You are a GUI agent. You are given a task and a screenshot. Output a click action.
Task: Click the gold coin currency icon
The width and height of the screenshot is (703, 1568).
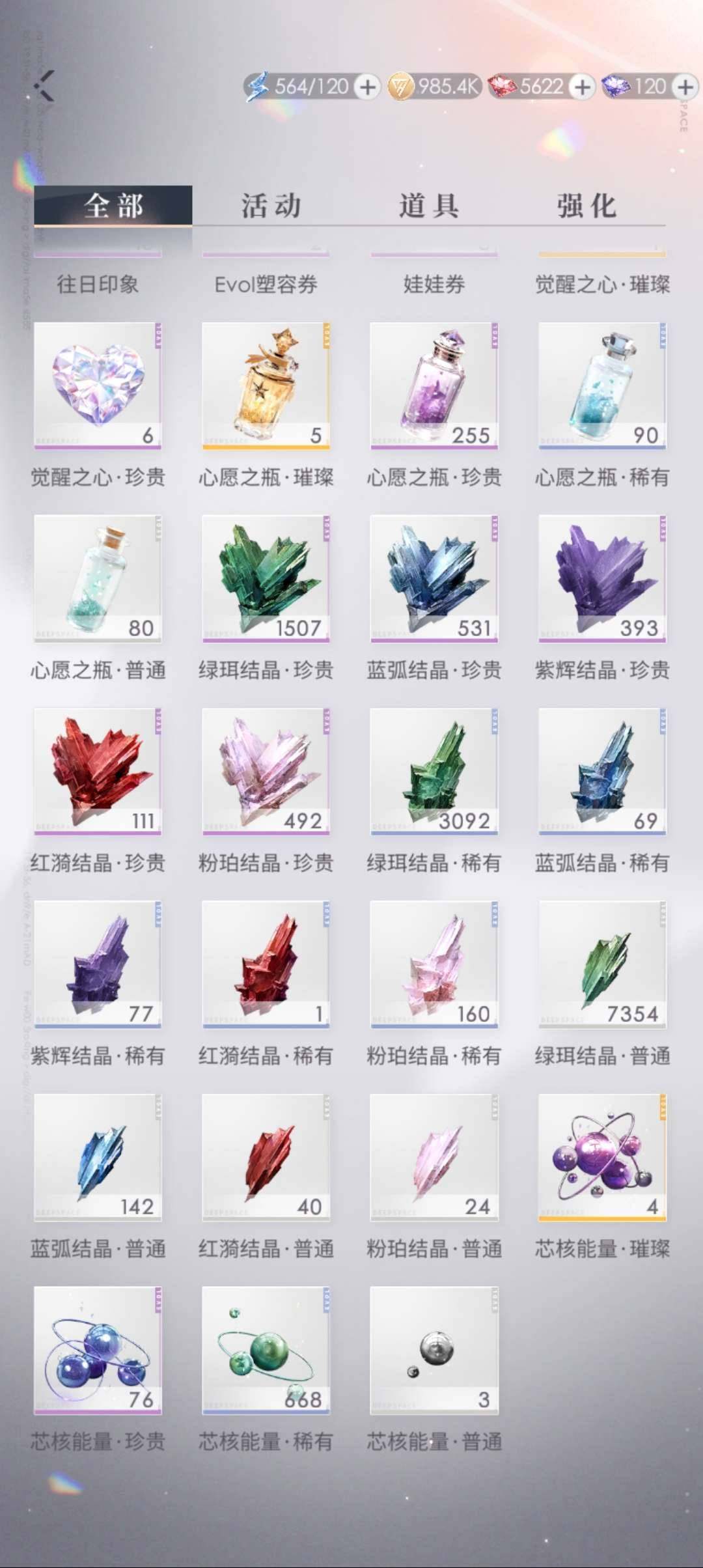[402, 85]
